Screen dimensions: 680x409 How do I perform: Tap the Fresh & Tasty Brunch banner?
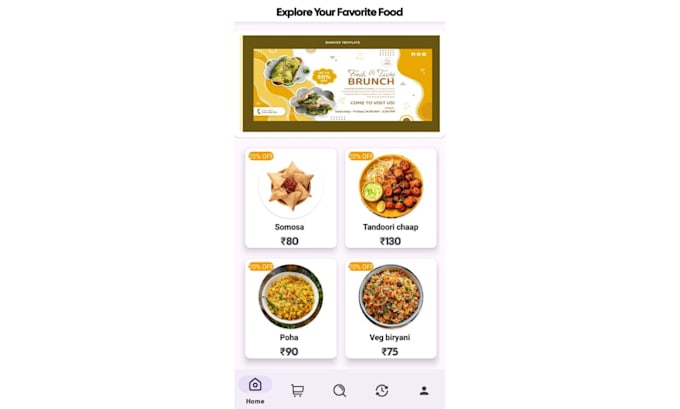(340, 85)
